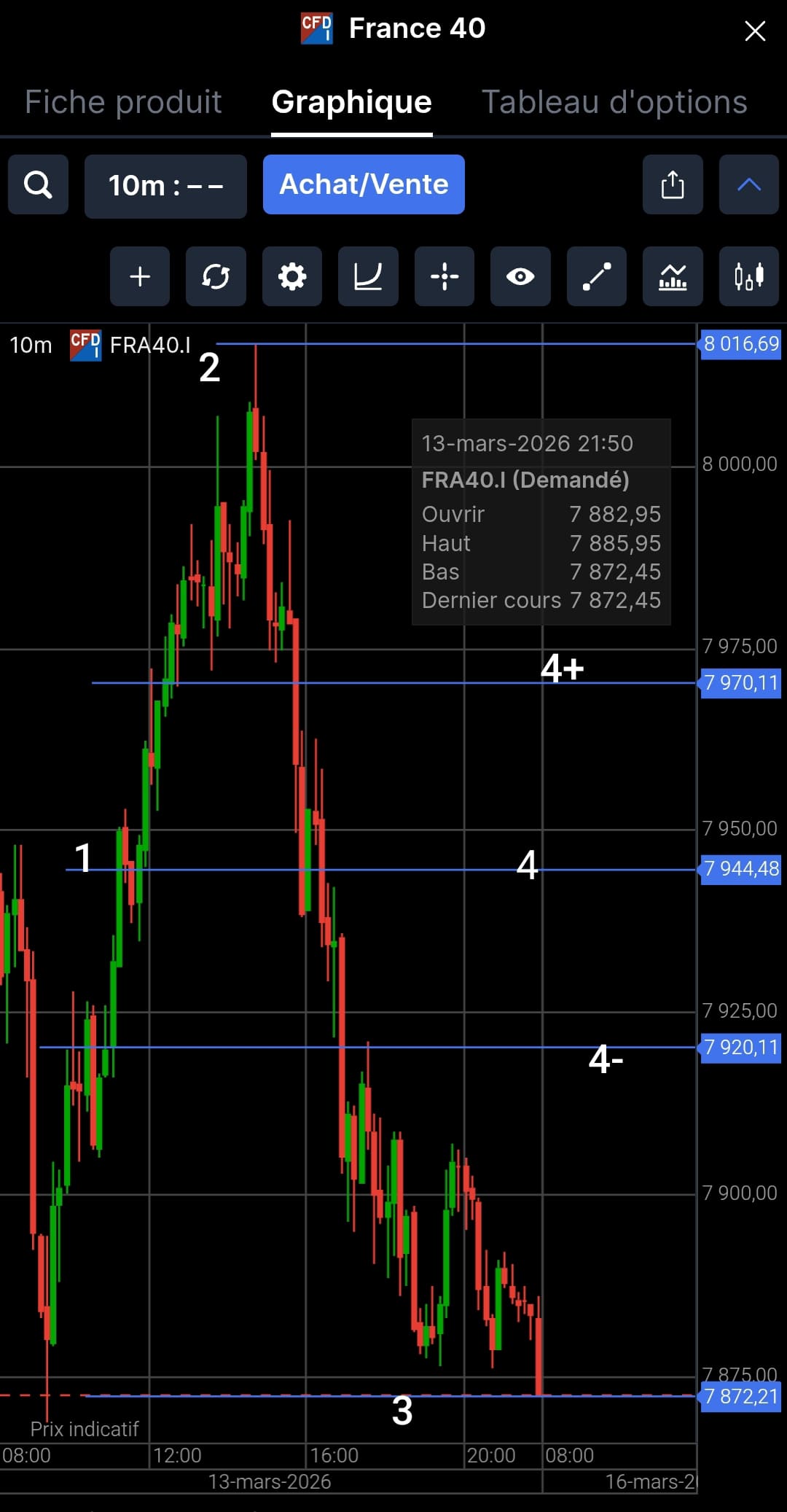Select the line drawing tool
Image resolution: width=787 pixels, height=1512 pixels.
click(597, 276)
